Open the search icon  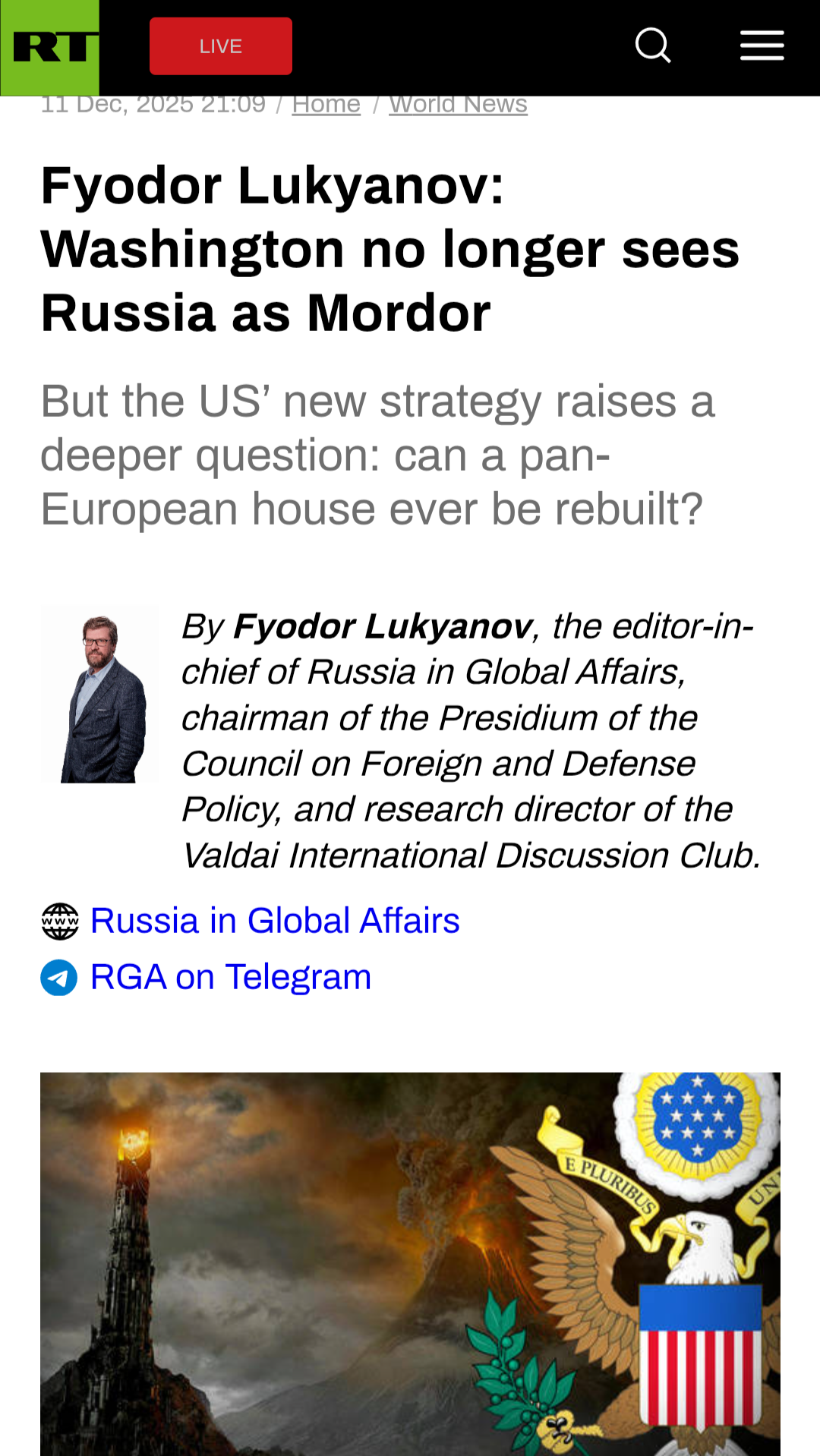[653, 46]
